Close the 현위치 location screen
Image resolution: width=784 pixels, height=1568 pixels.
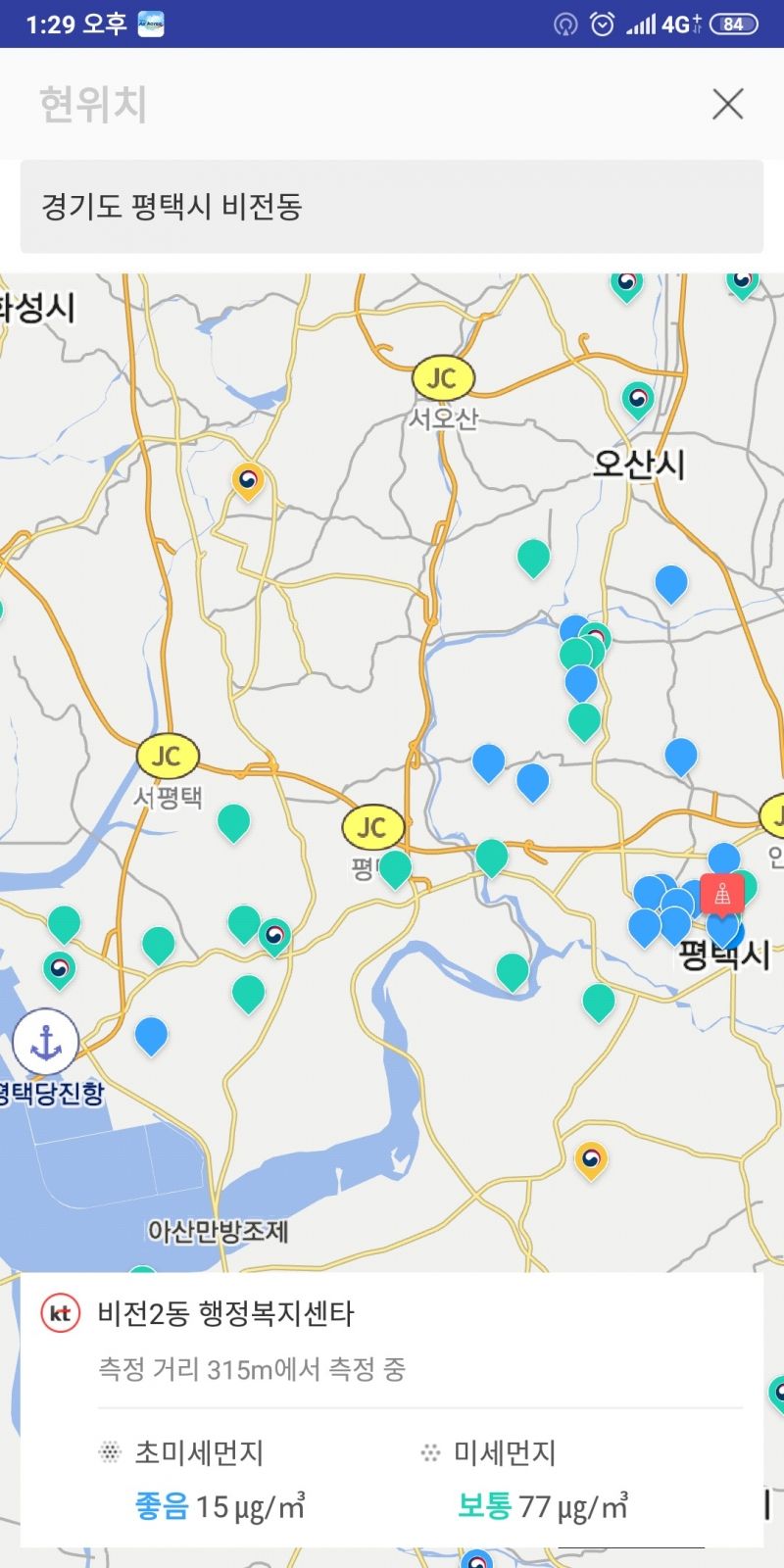point(727,104)
